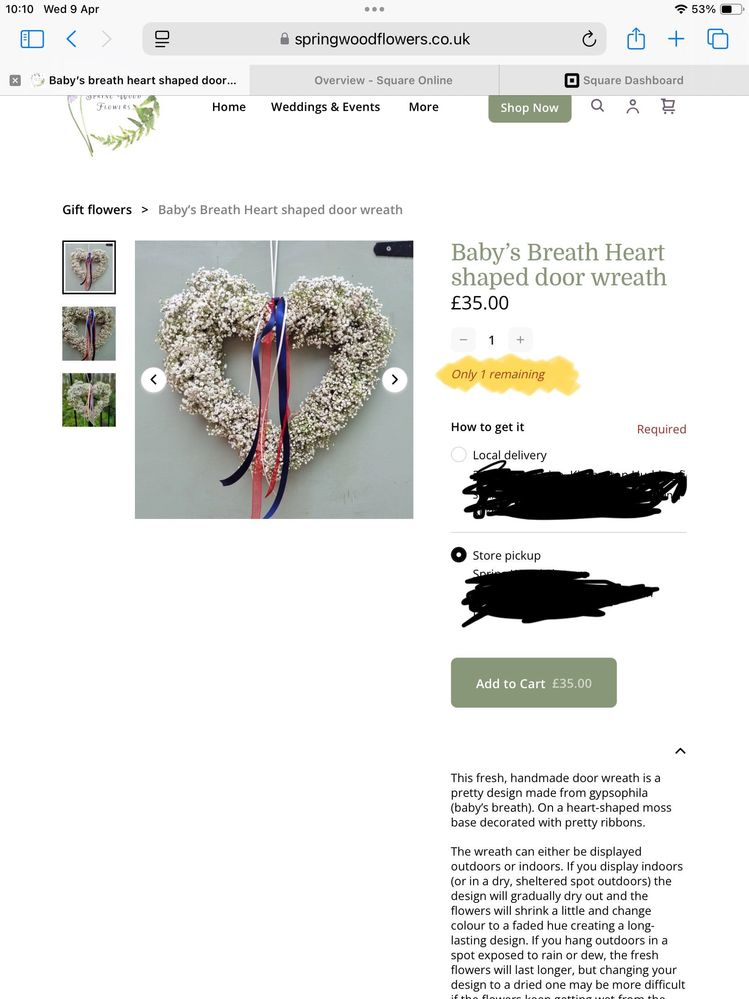The image size is (749, 999).
Task: Toggle the Safari sidebar
Action: [32, 39]
